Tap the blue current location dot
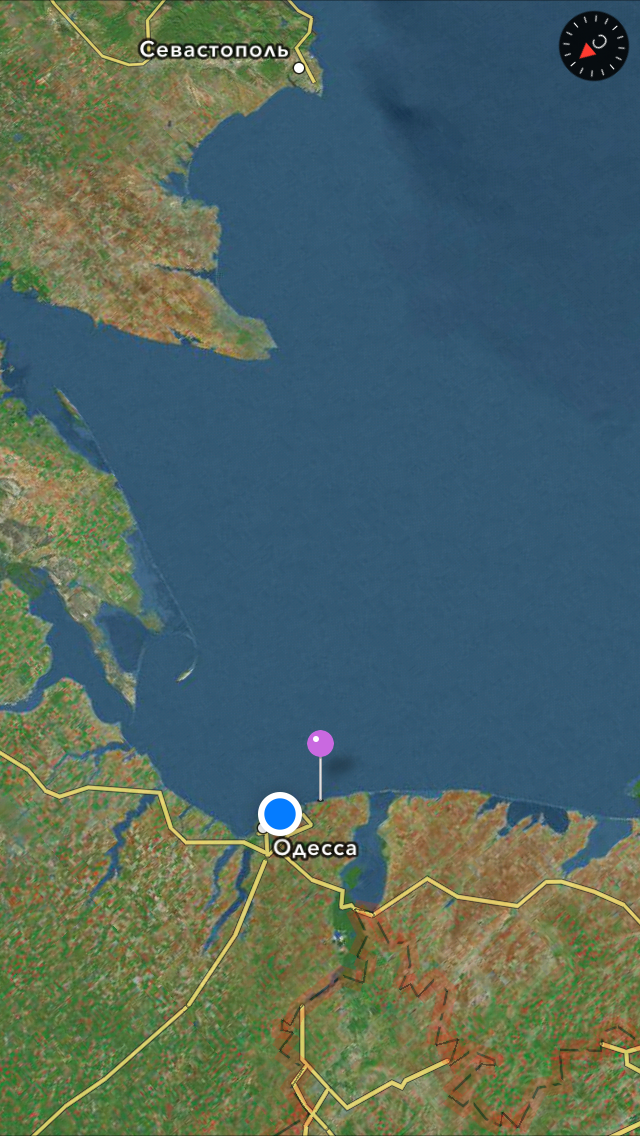 (x=280, y=814)
